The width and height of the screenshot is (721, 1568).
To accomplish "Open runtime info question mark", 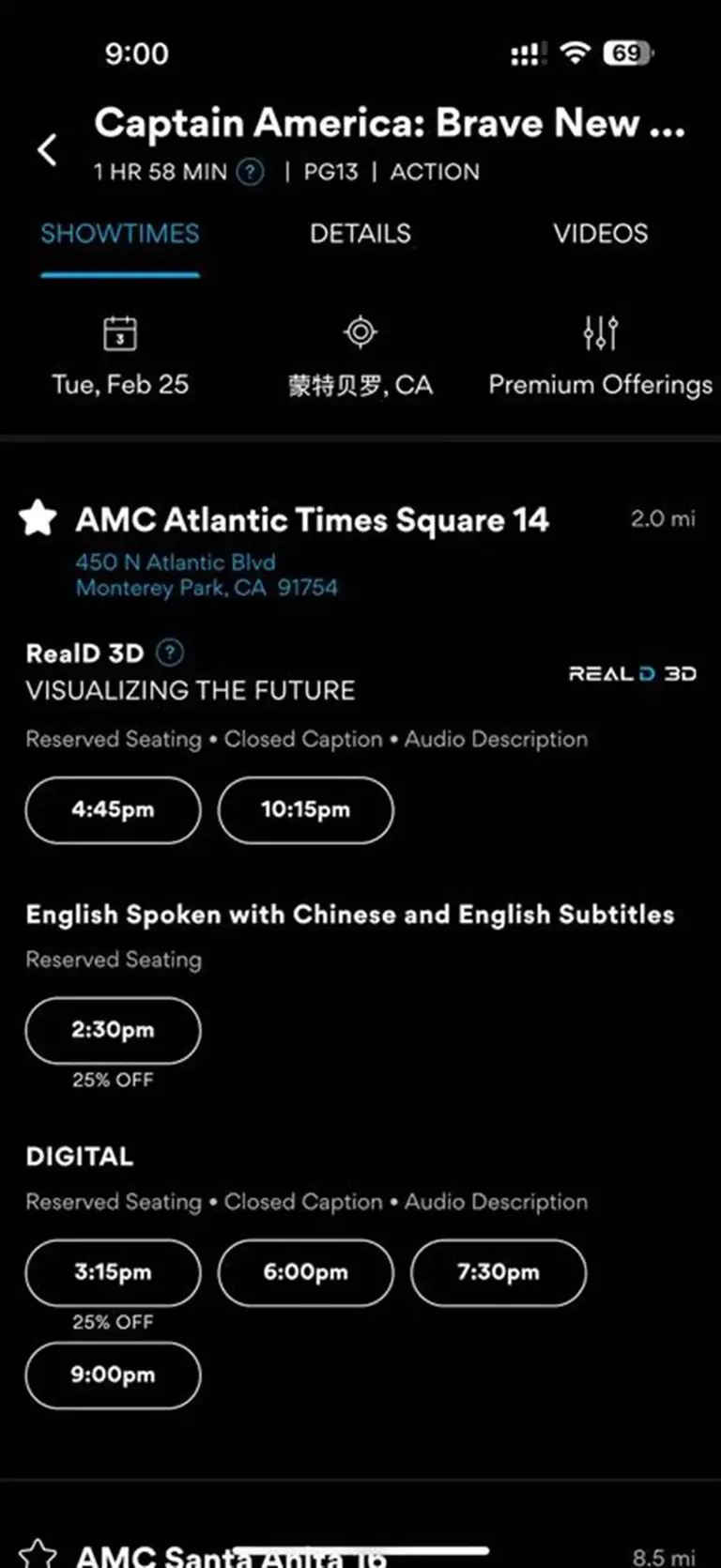I will pyautogui.click(x=250, y=172).
